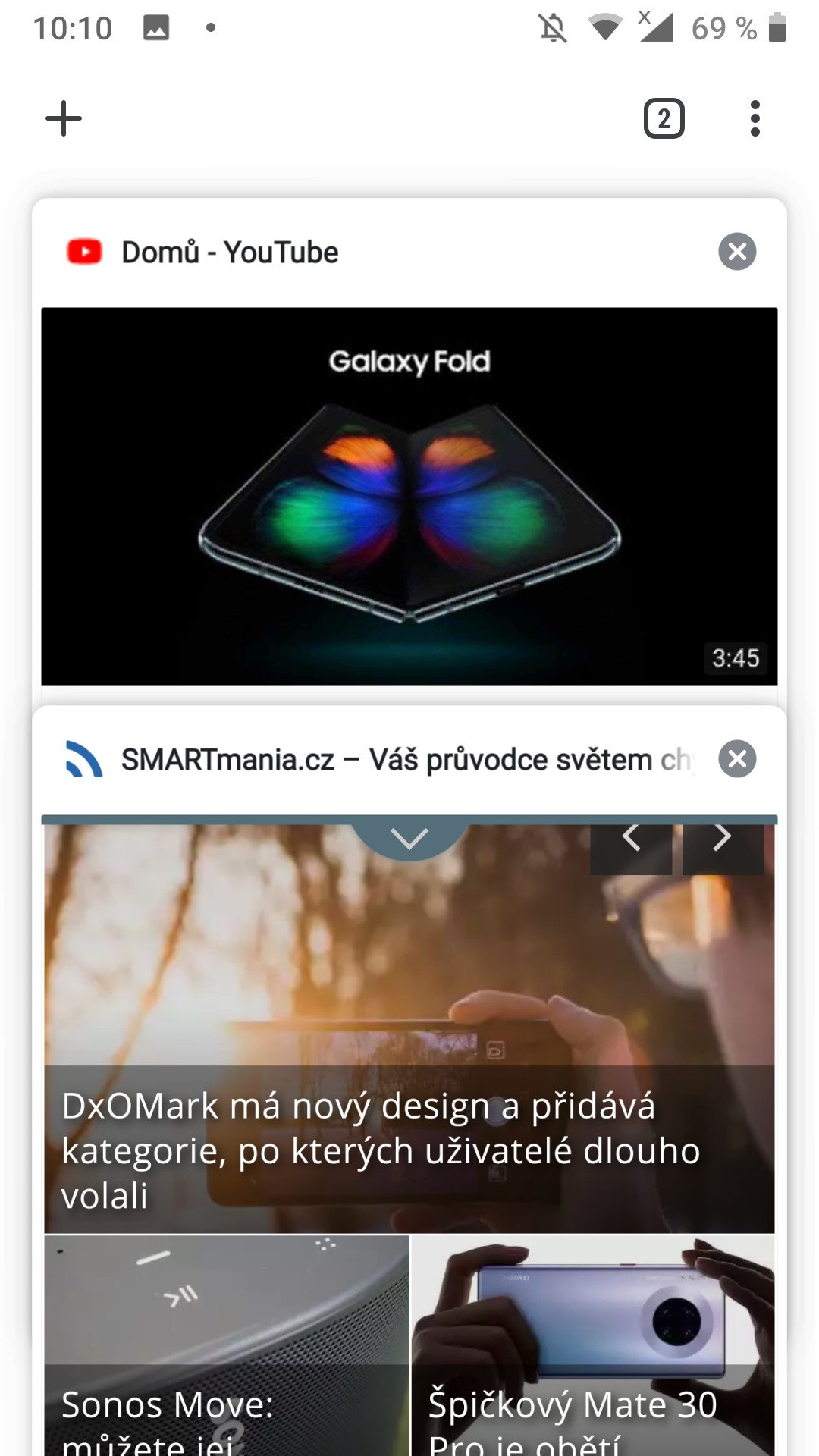Open a new tab with the plus icon
This screenshot has height=1456, width=819.
pyautogui.click(x=64, y=119)
